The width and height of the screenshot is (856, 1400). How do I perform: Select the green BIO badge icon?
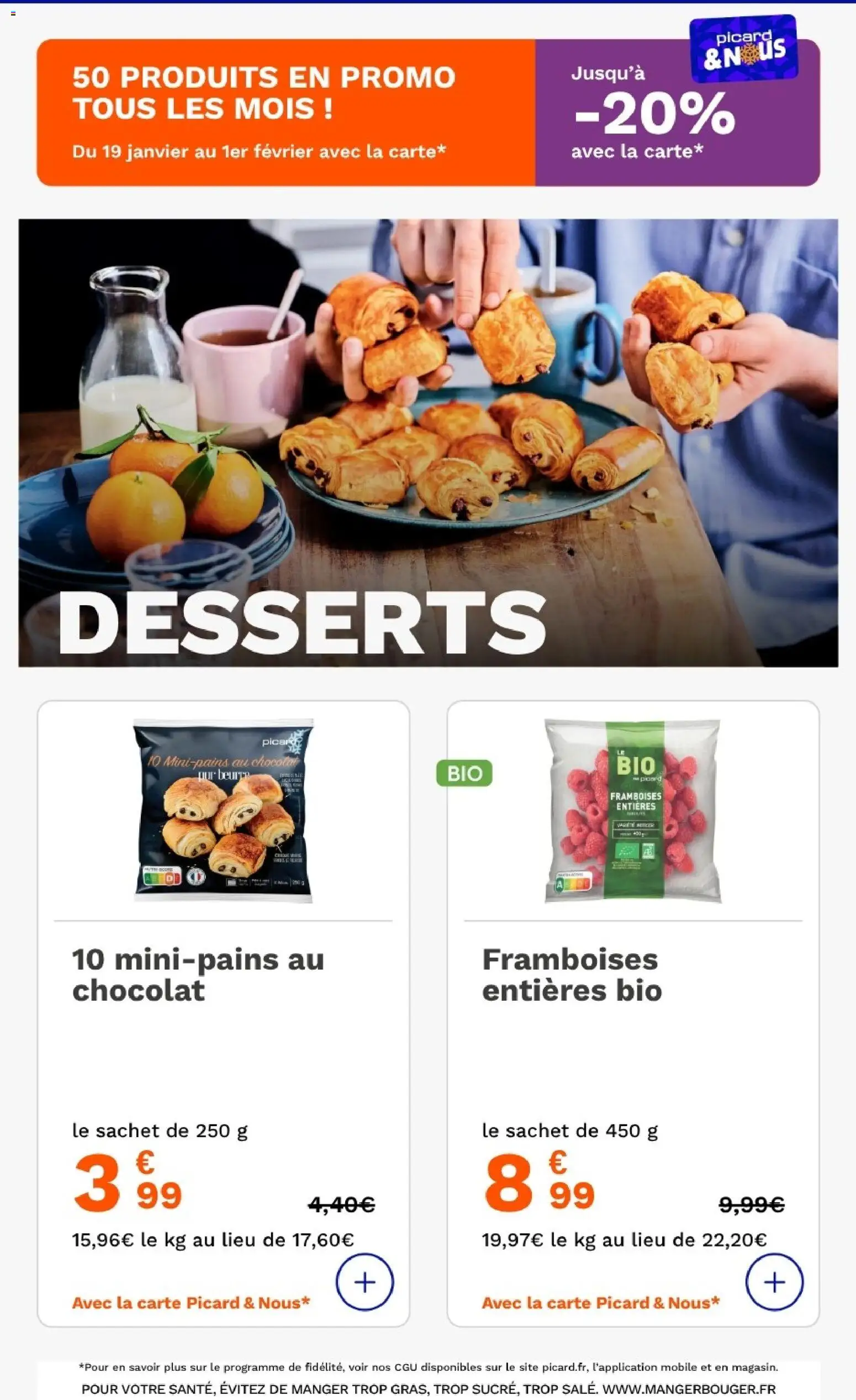(464, 773)
